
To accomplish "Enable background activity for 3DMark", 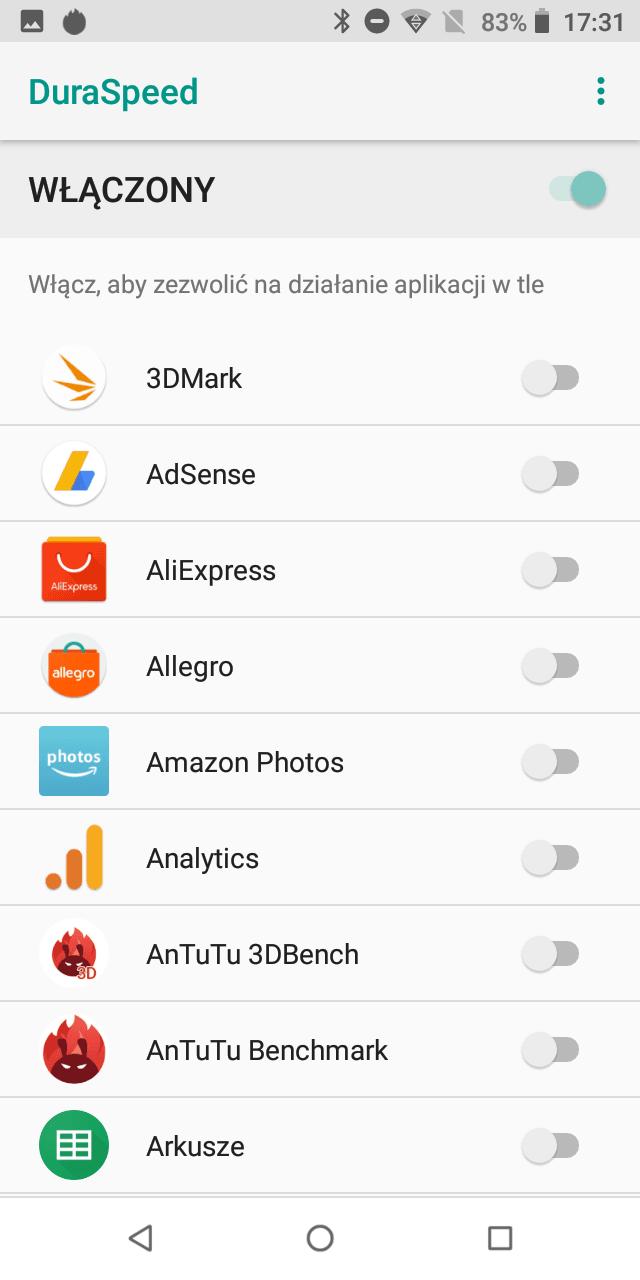I will coord(550,378).
